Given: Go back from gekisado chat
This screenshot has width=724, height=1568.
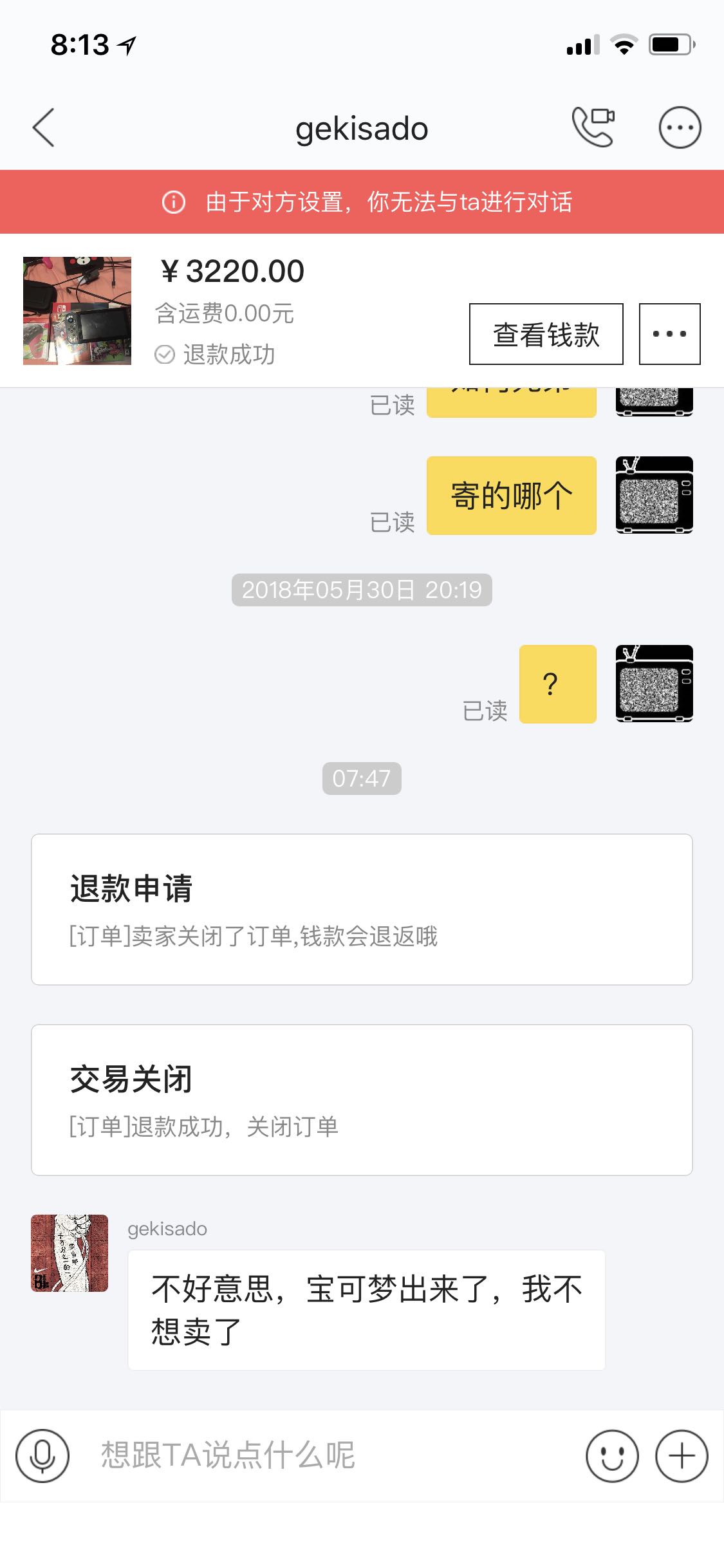Looking at the screenshot, I should [x=44, y=127].
